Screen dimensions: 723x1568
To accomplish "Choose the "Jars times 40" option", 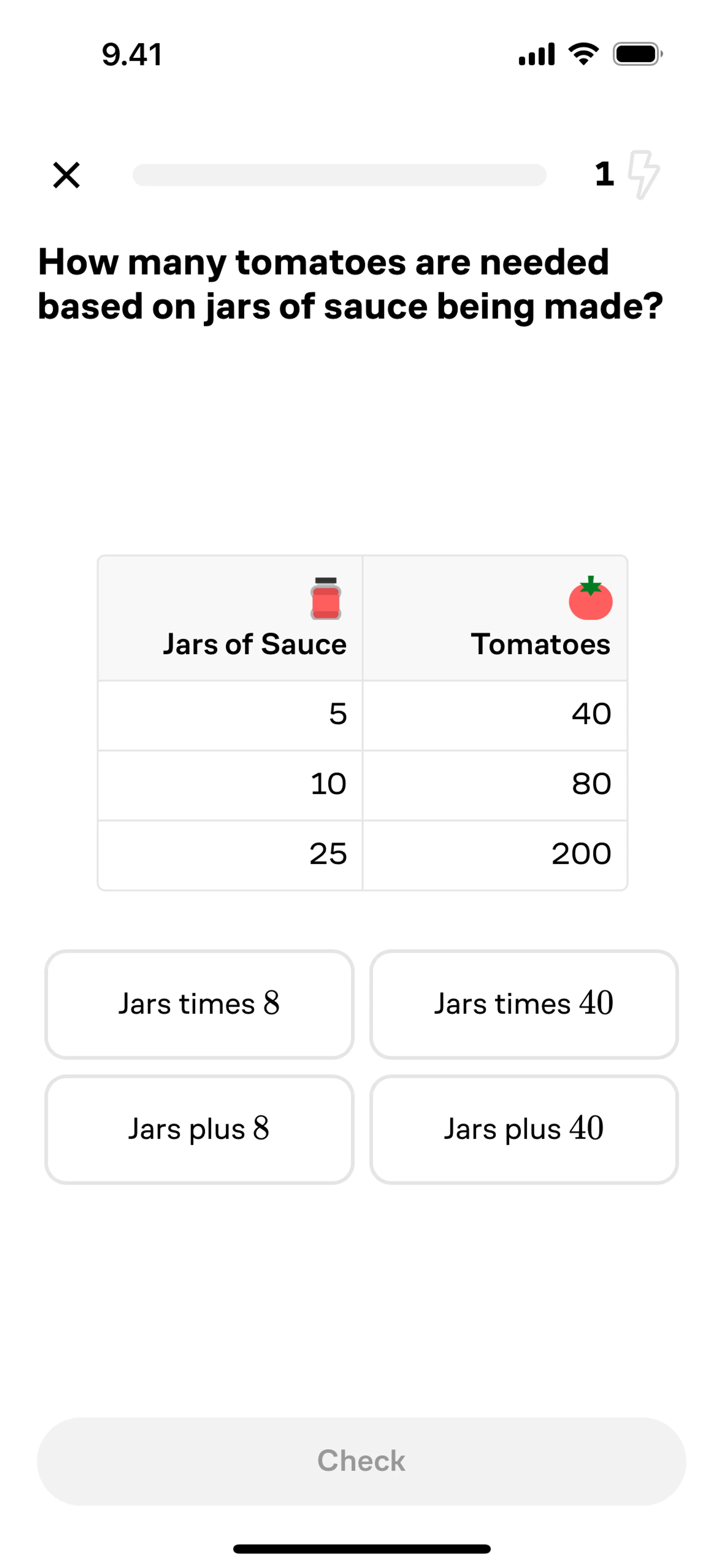I will pyautogui.click(x=523, y=1004).
